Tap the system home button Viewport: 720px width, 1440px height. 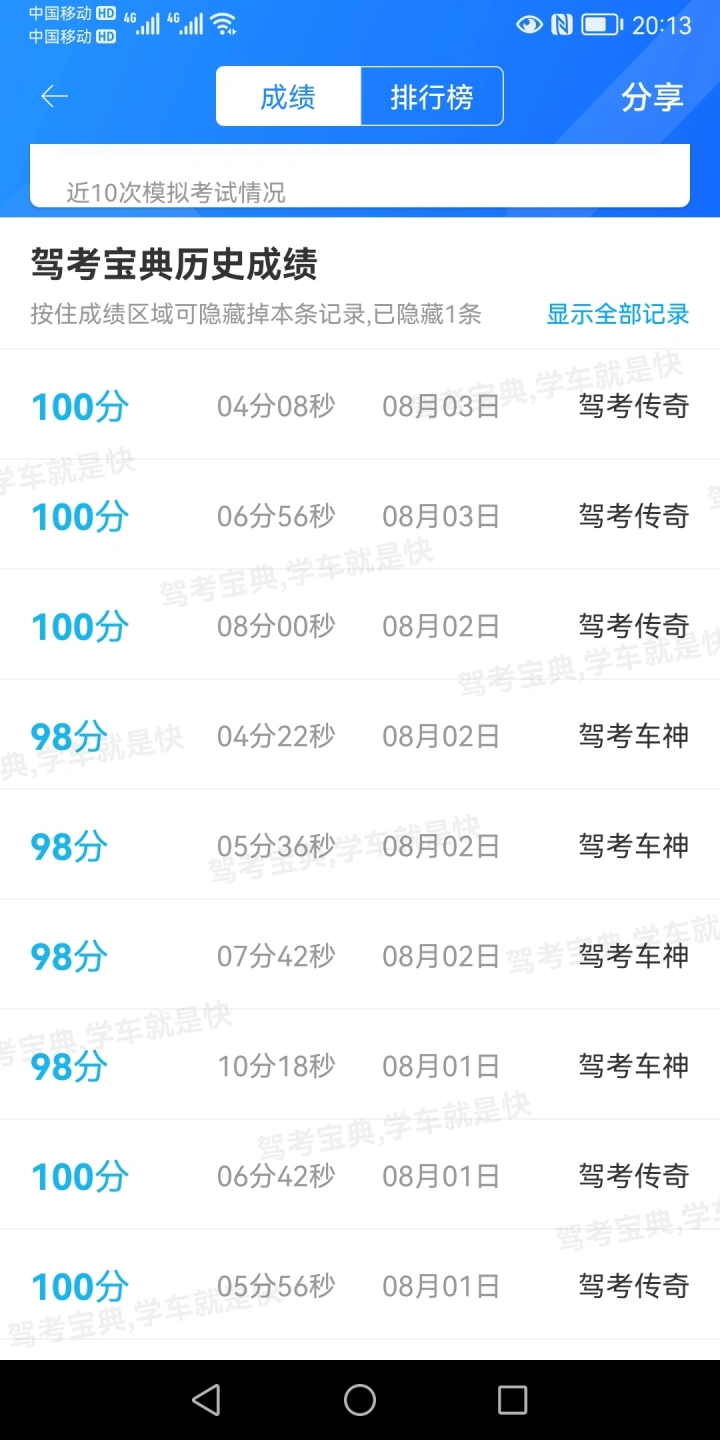tap(360, 1400)
